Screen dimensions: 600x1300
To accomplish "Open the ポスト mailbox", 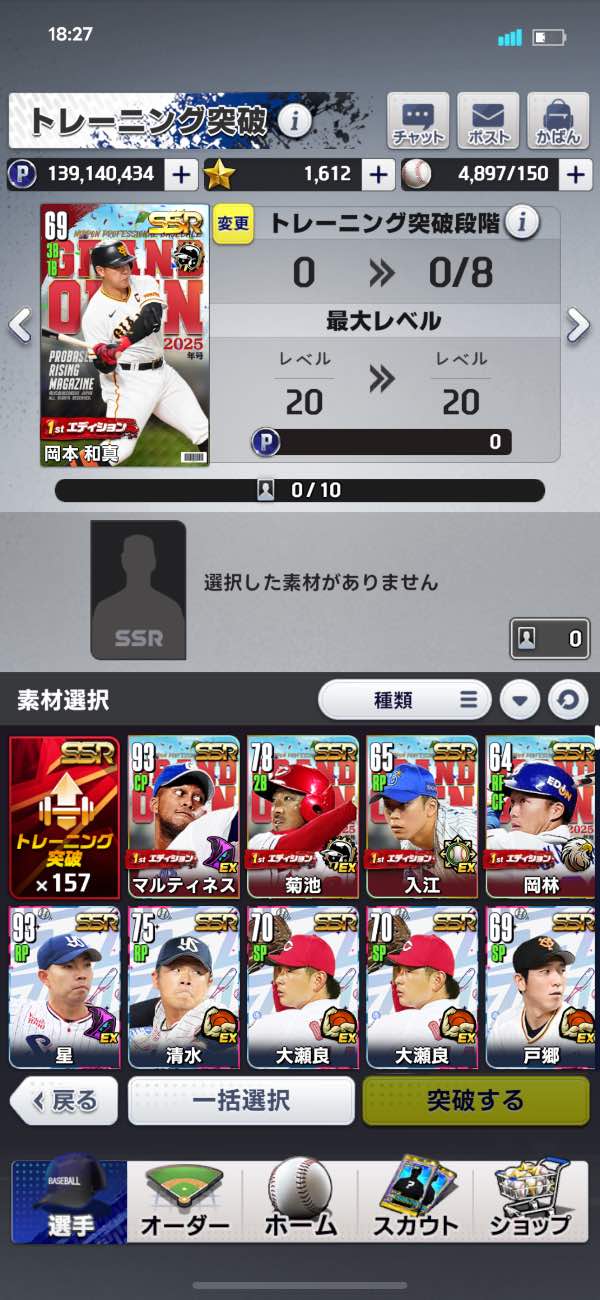I will tap(488, 121).
